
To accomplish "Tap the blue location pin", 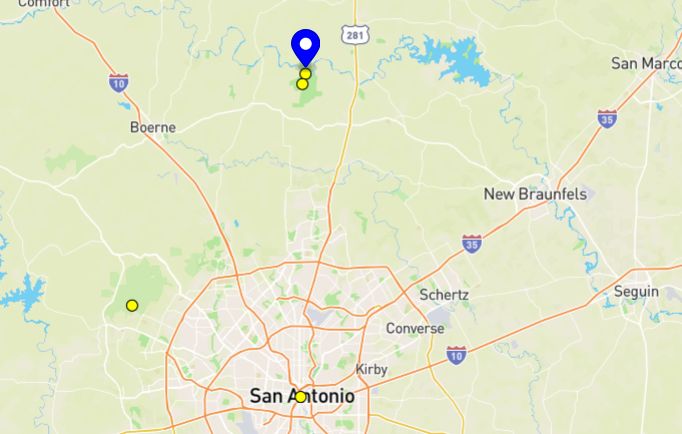I will pos(305,47).
